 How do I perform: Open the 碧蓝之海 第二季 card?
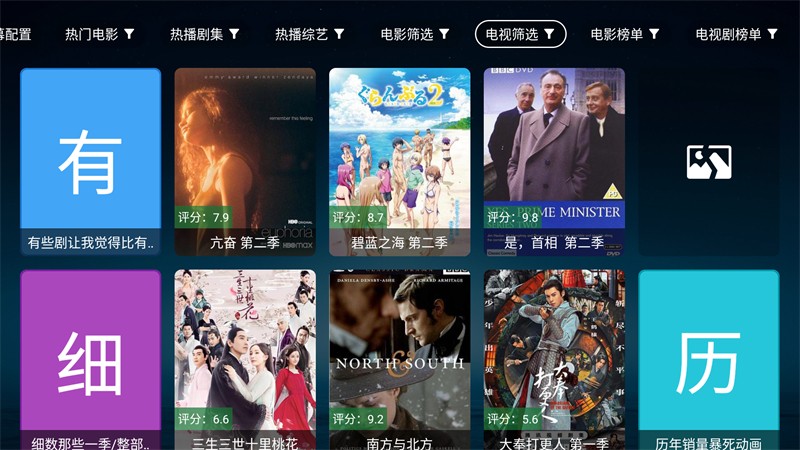point(399,160)
